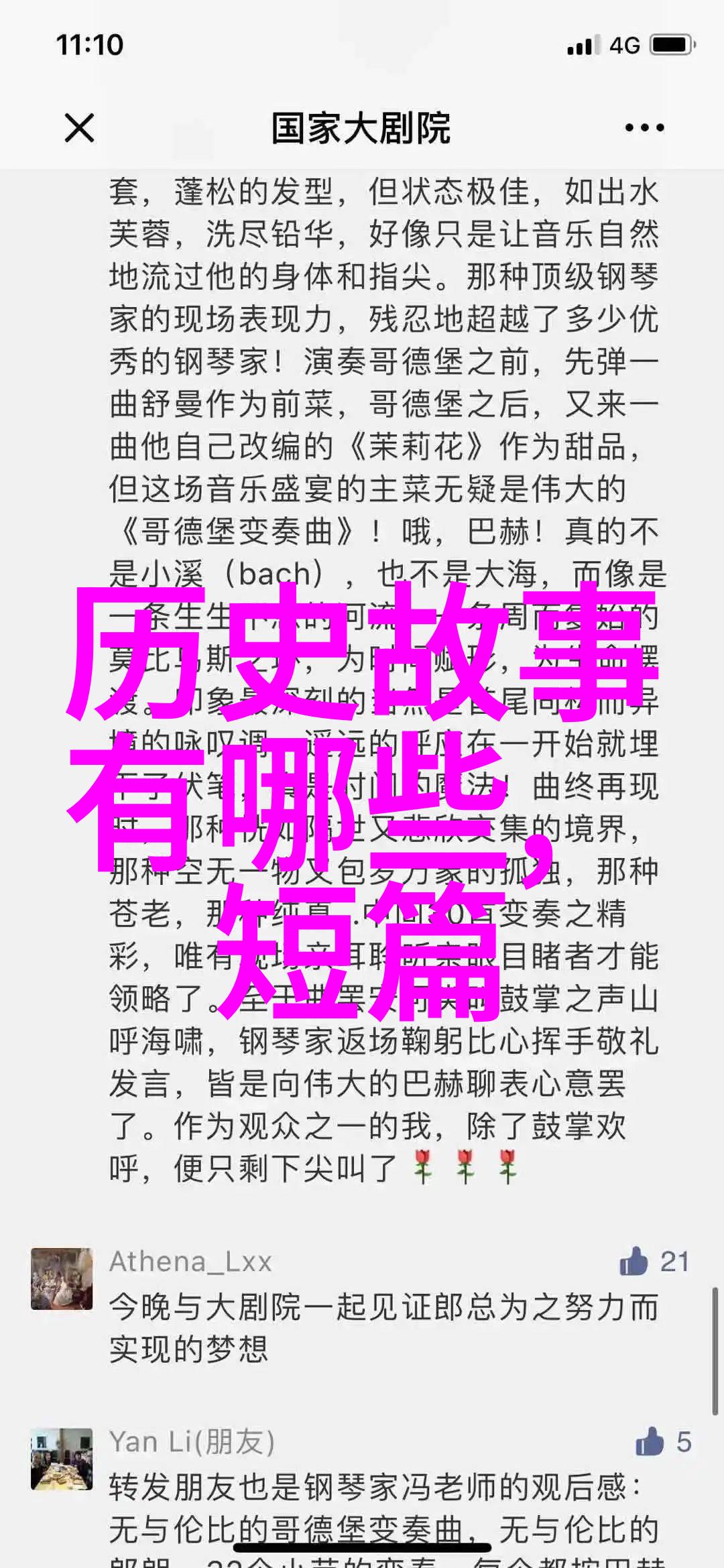724x1568 pixels.
Task: Open the three-dot more options menu
Action: coord(644,127)
